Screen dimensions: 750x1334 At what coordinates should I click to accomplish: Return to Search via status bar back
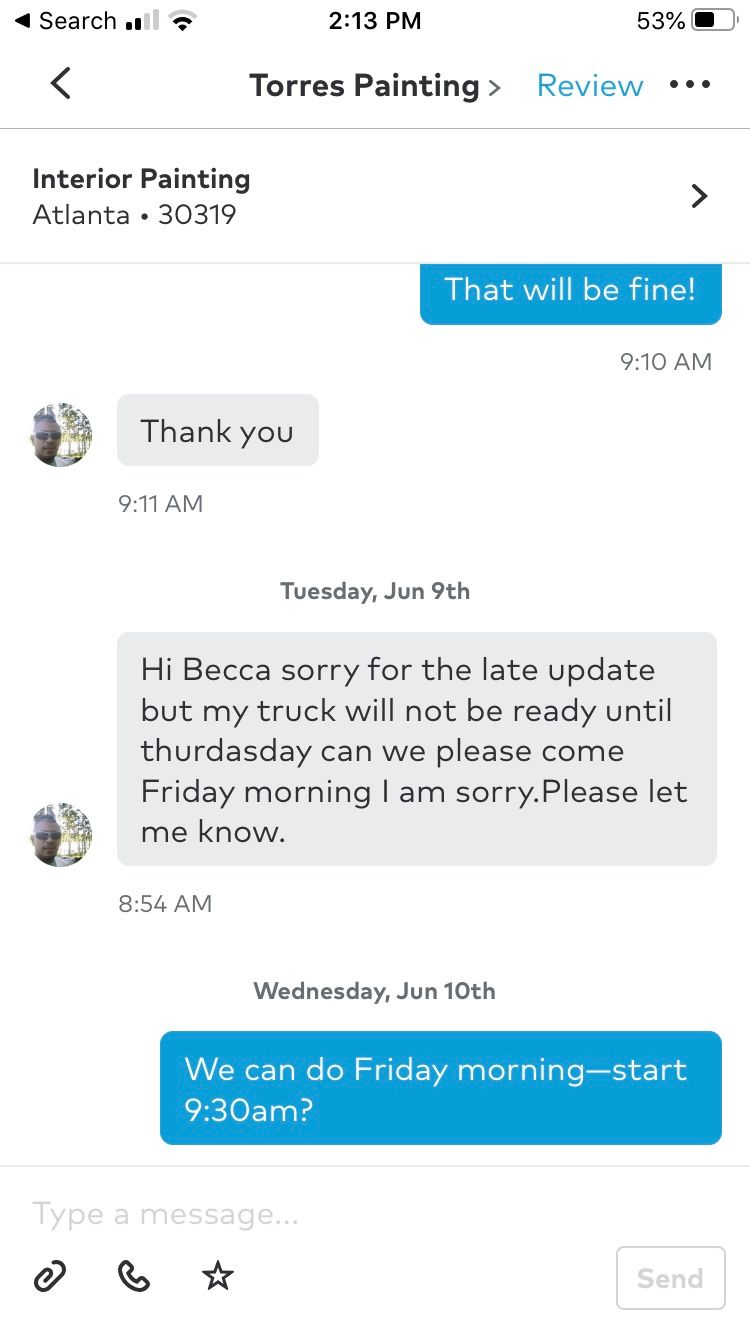tap(65, 21)
